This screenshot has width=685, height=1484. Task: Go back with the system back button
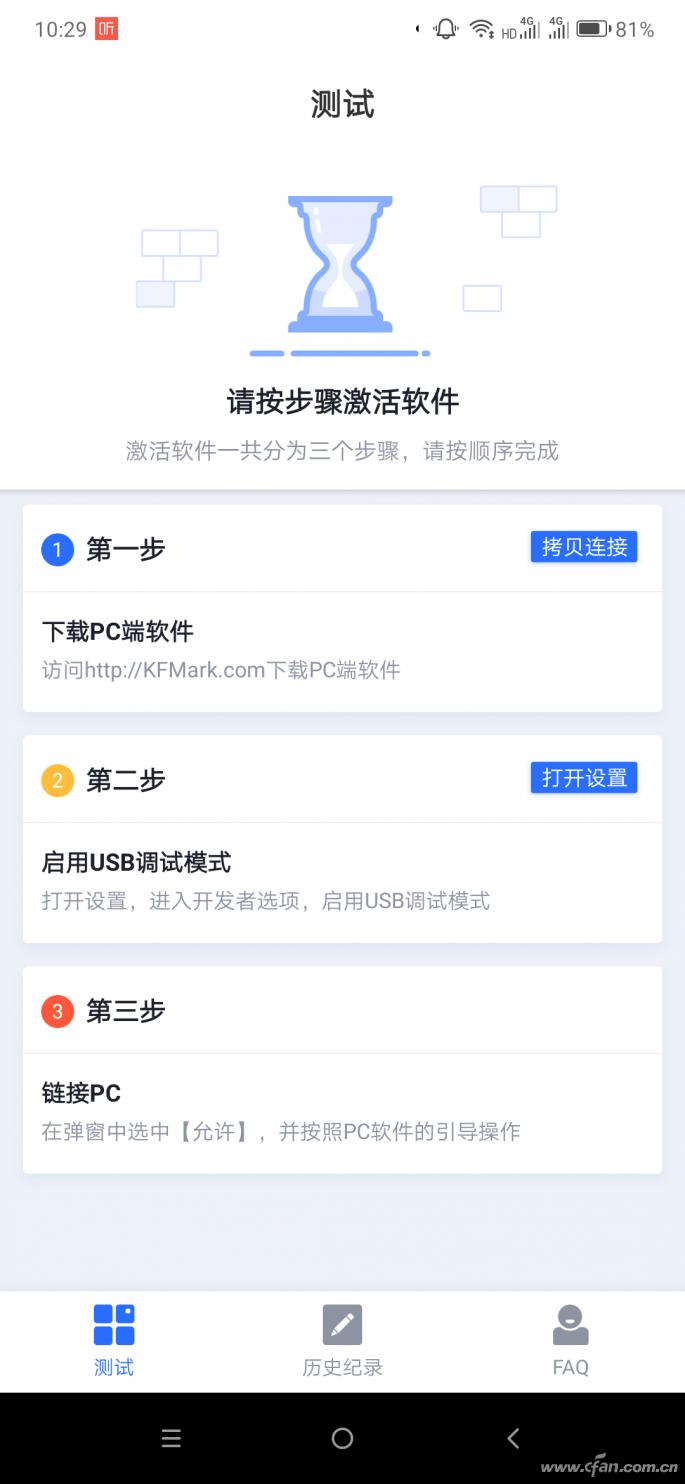coord(513,1438)
